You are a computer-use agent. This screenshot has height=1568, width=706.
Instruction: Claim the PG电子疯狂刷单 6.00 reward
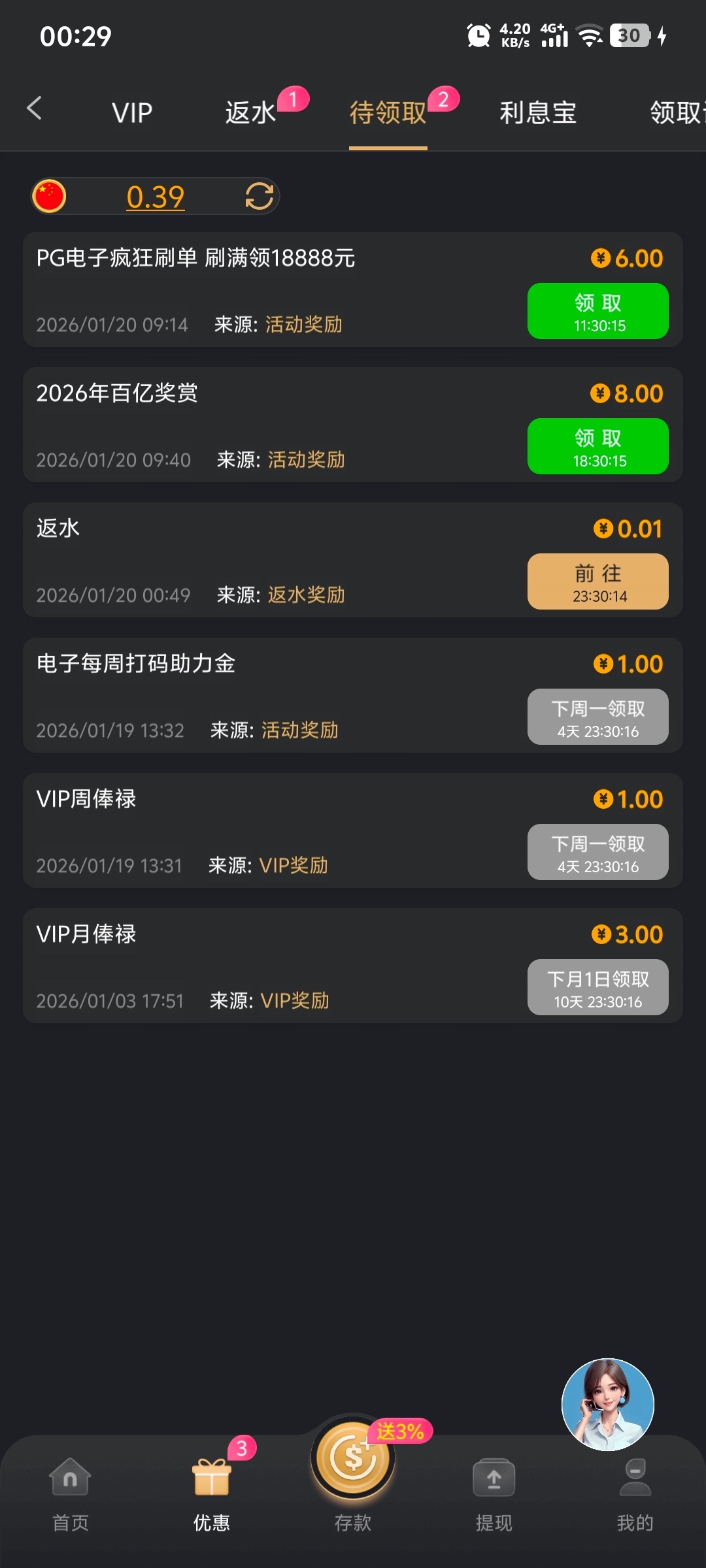coord(597,311)
